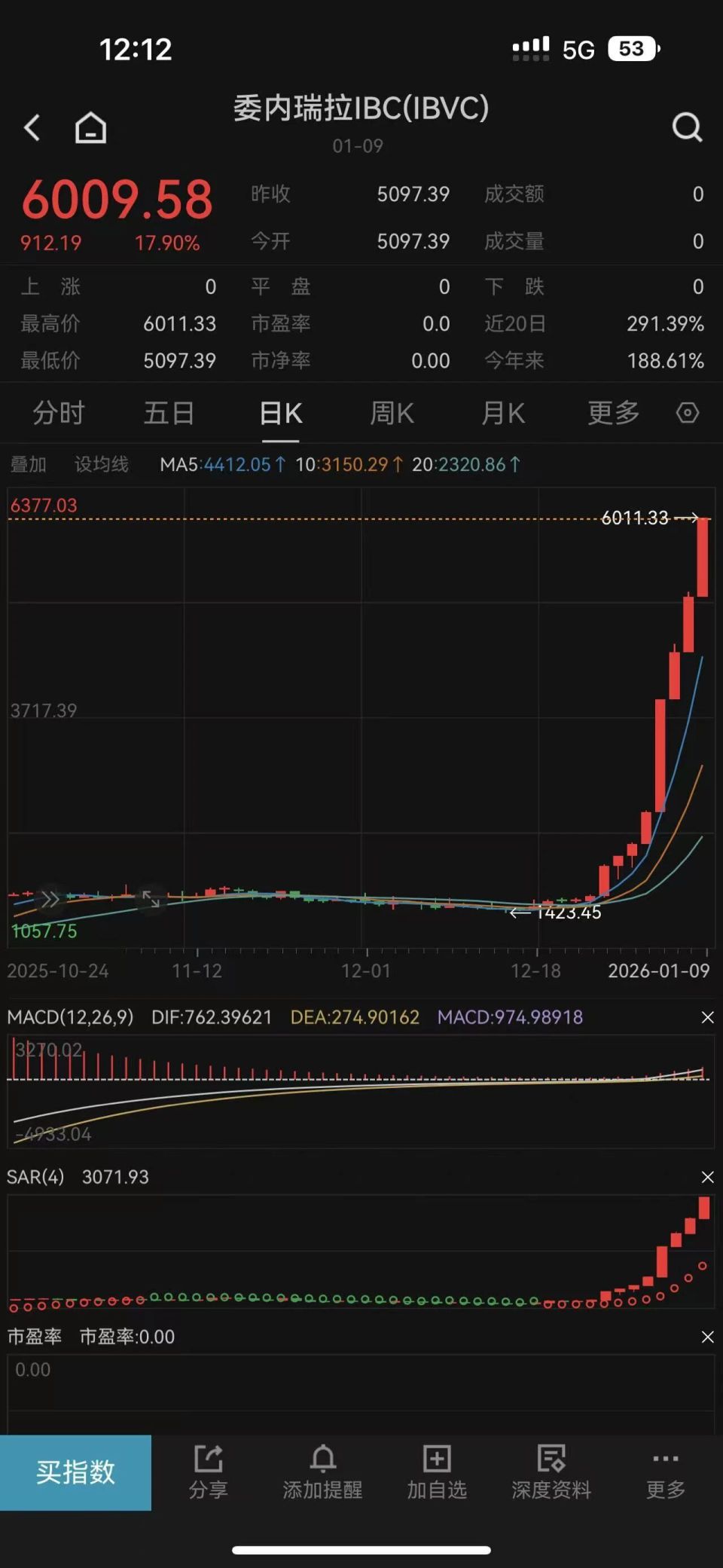Close the 市盈率 indicator panel
This screenshot has height=1568, width=723.
706,1336
